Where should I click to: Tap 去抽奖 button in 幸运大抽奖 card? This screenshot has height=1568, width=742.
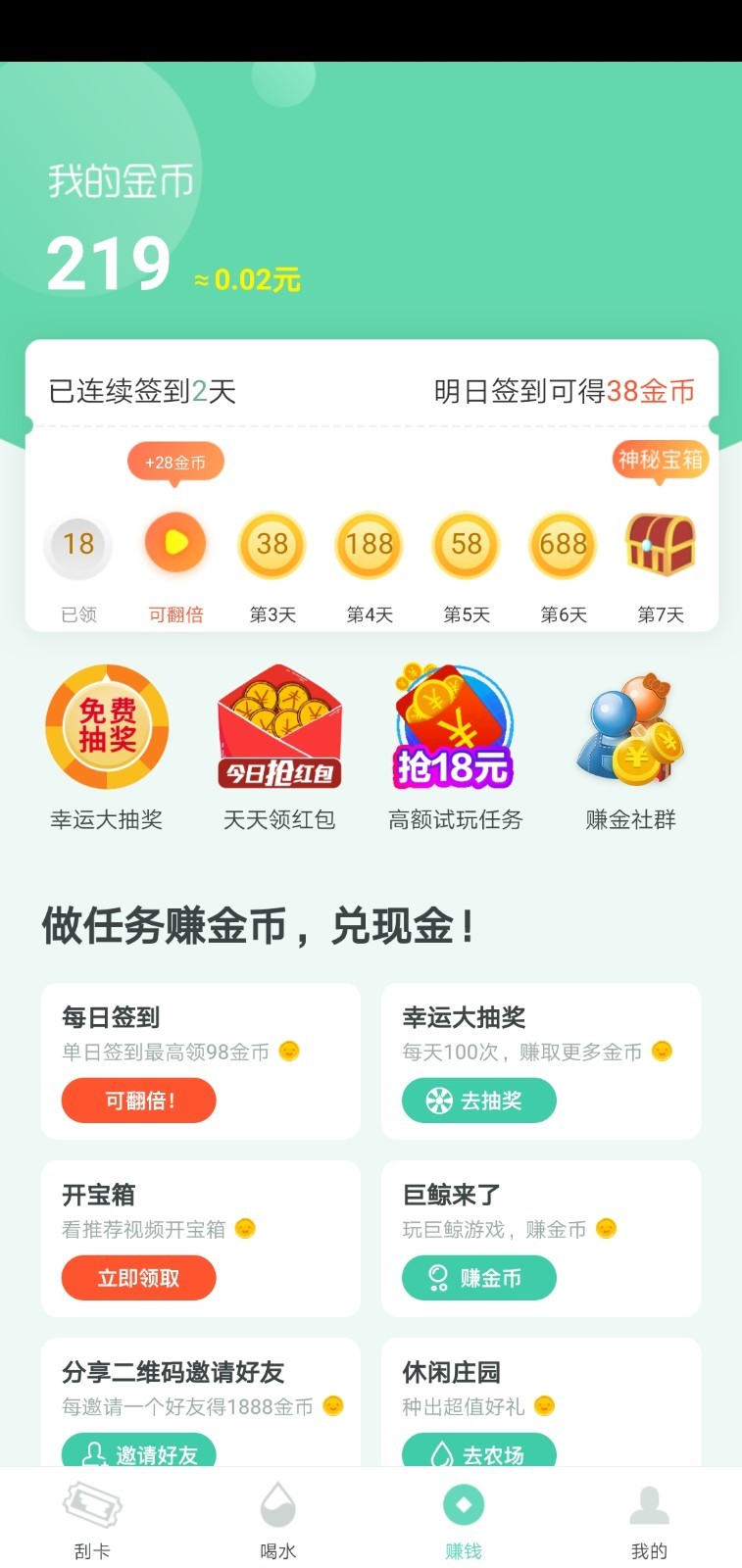click(x=478, y=1101)
